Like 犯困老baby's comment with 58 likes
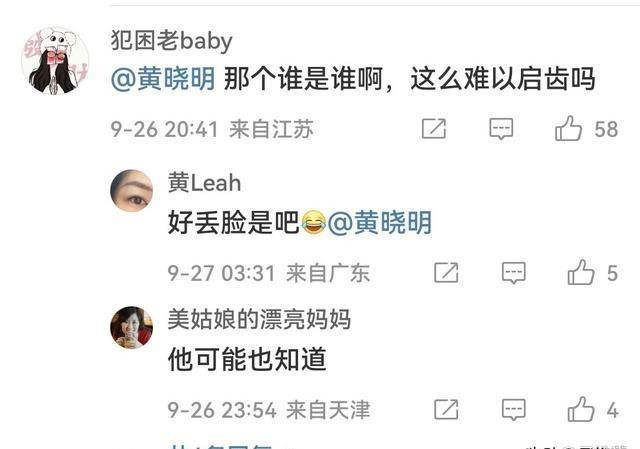Viewport: 640px width, 449px height. click(x=569, y=129)
